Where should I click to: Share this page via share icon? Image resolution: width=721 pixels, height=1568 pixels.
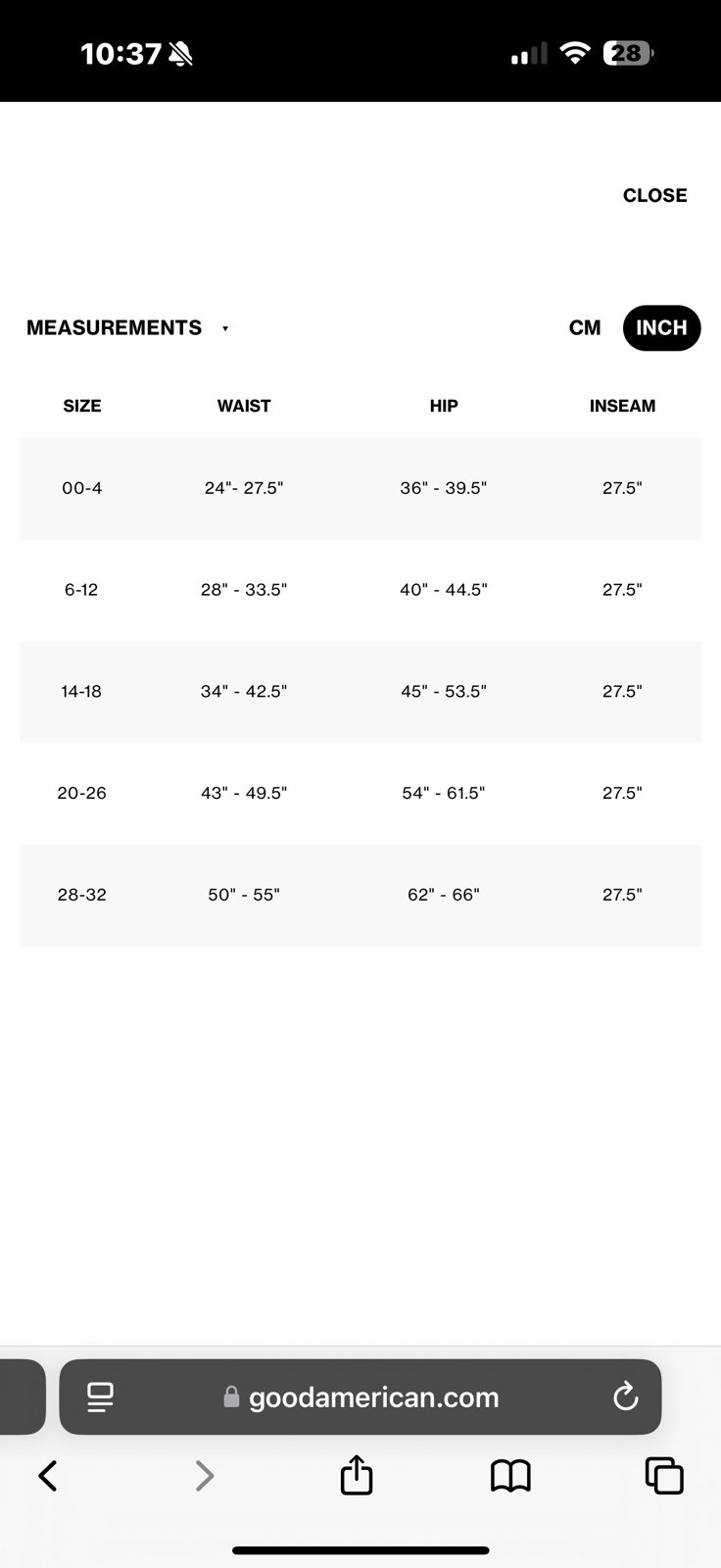coord(357,1474)
